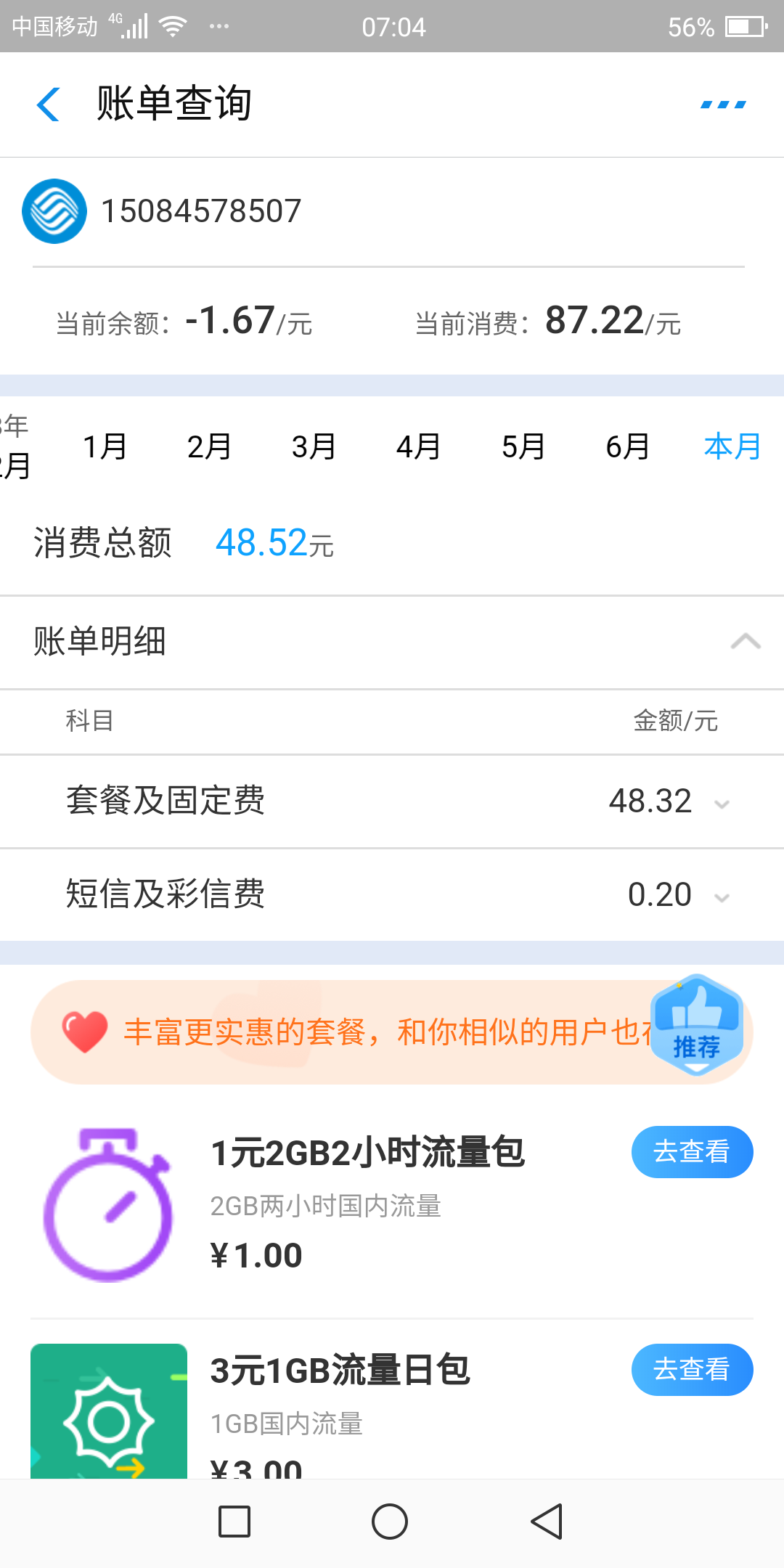Tap 去查看 for the 3元1GB流量日包
The width and height of the screenshot is (784, 1568).
point(692,1370)
